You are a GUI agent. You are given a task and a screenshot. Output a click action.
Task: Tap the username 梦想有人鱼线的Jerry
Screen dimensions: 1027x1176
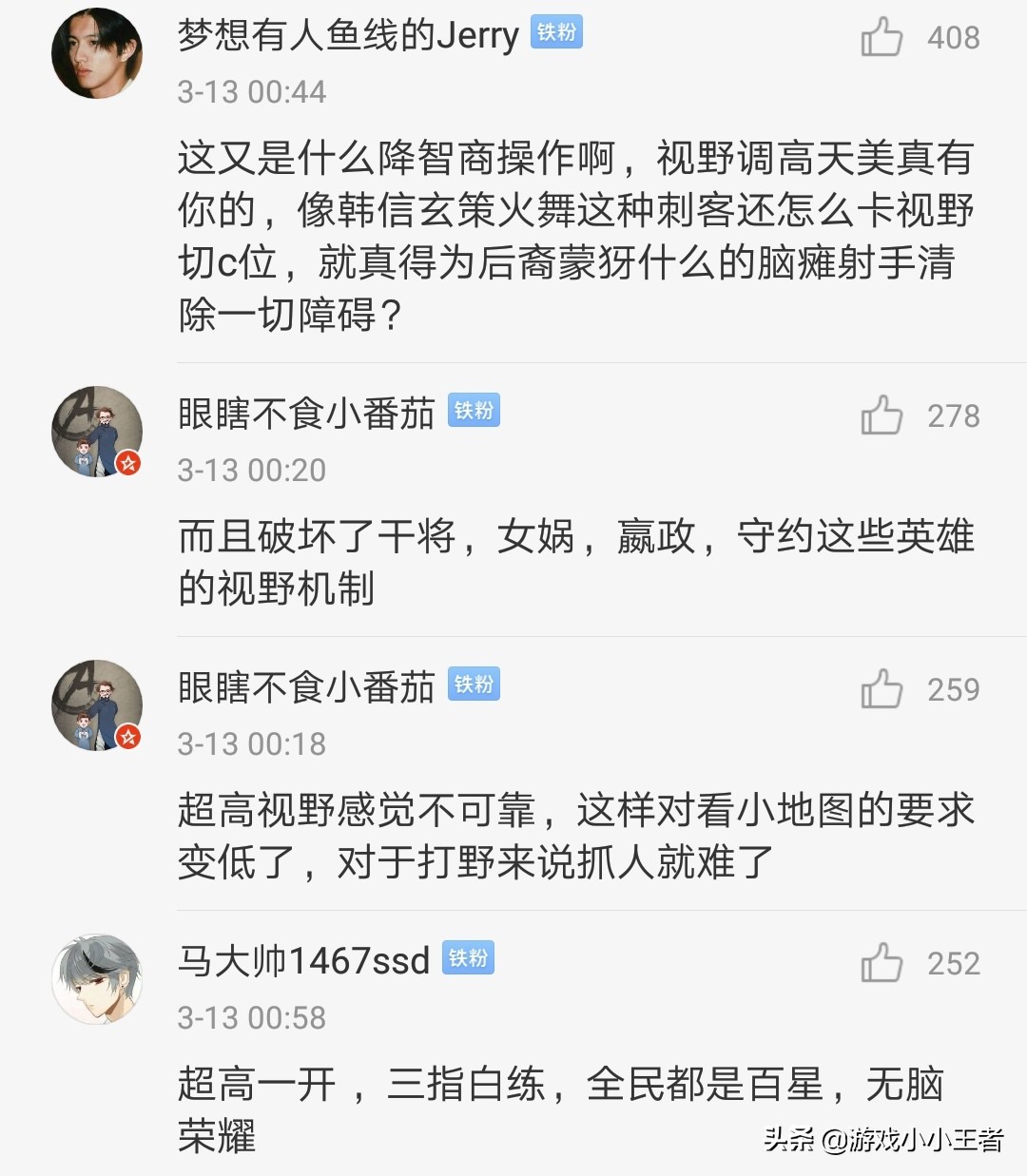(x=348, y=36)
